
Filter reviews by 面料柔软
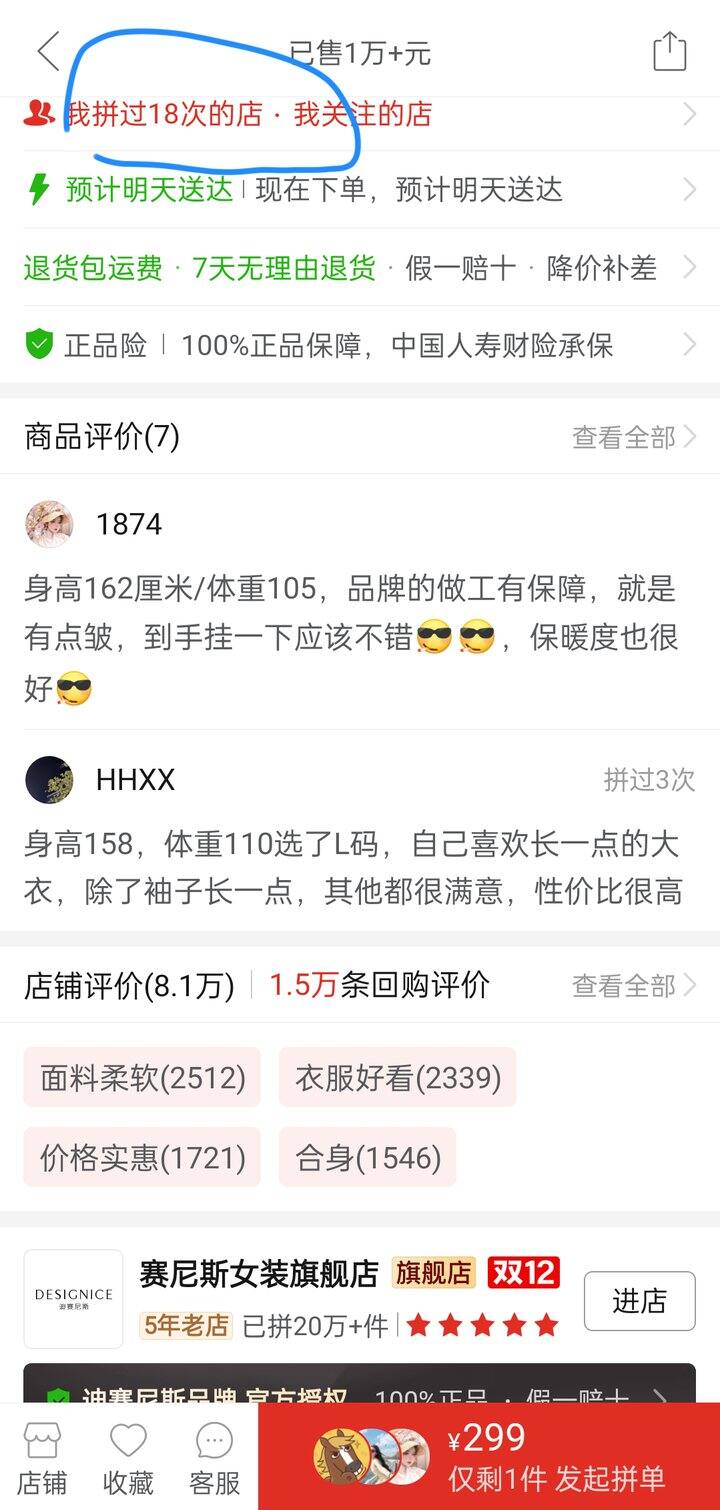click(142, 1078)
